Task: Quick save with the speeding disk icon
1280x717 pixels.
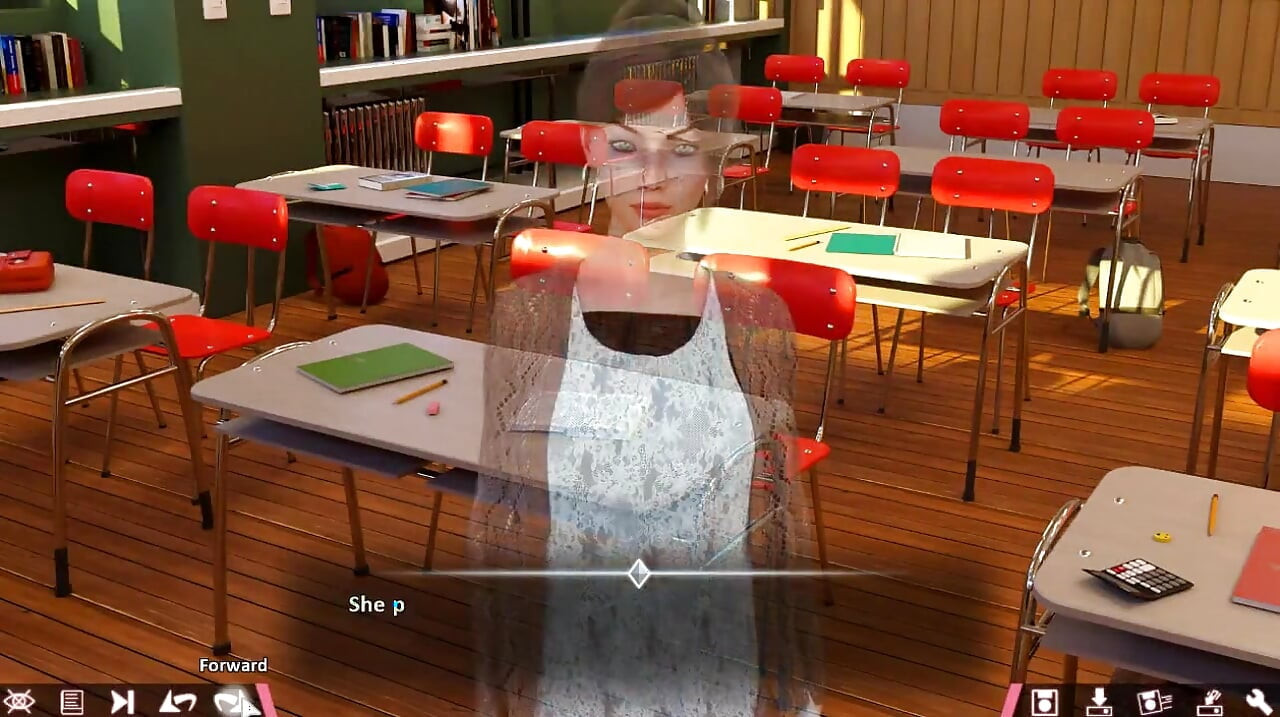Action: 1154,702
